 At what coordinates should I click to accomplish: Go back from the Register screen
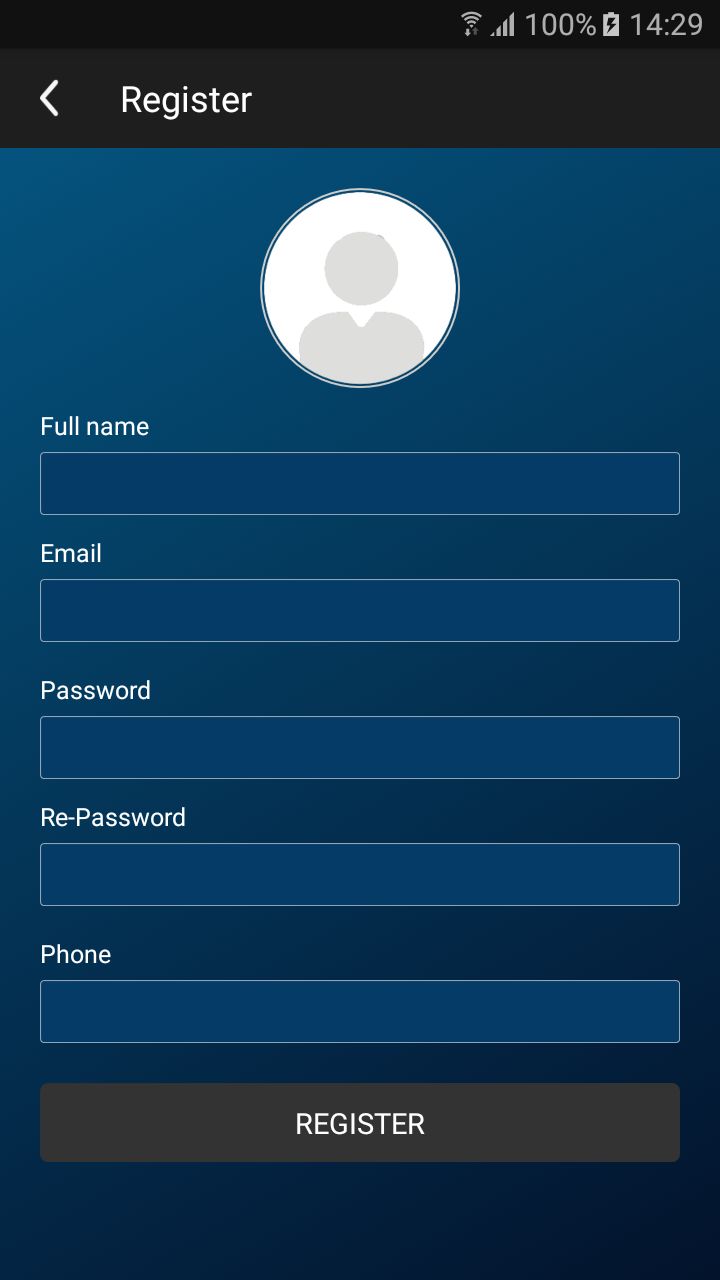coord(49,99)
